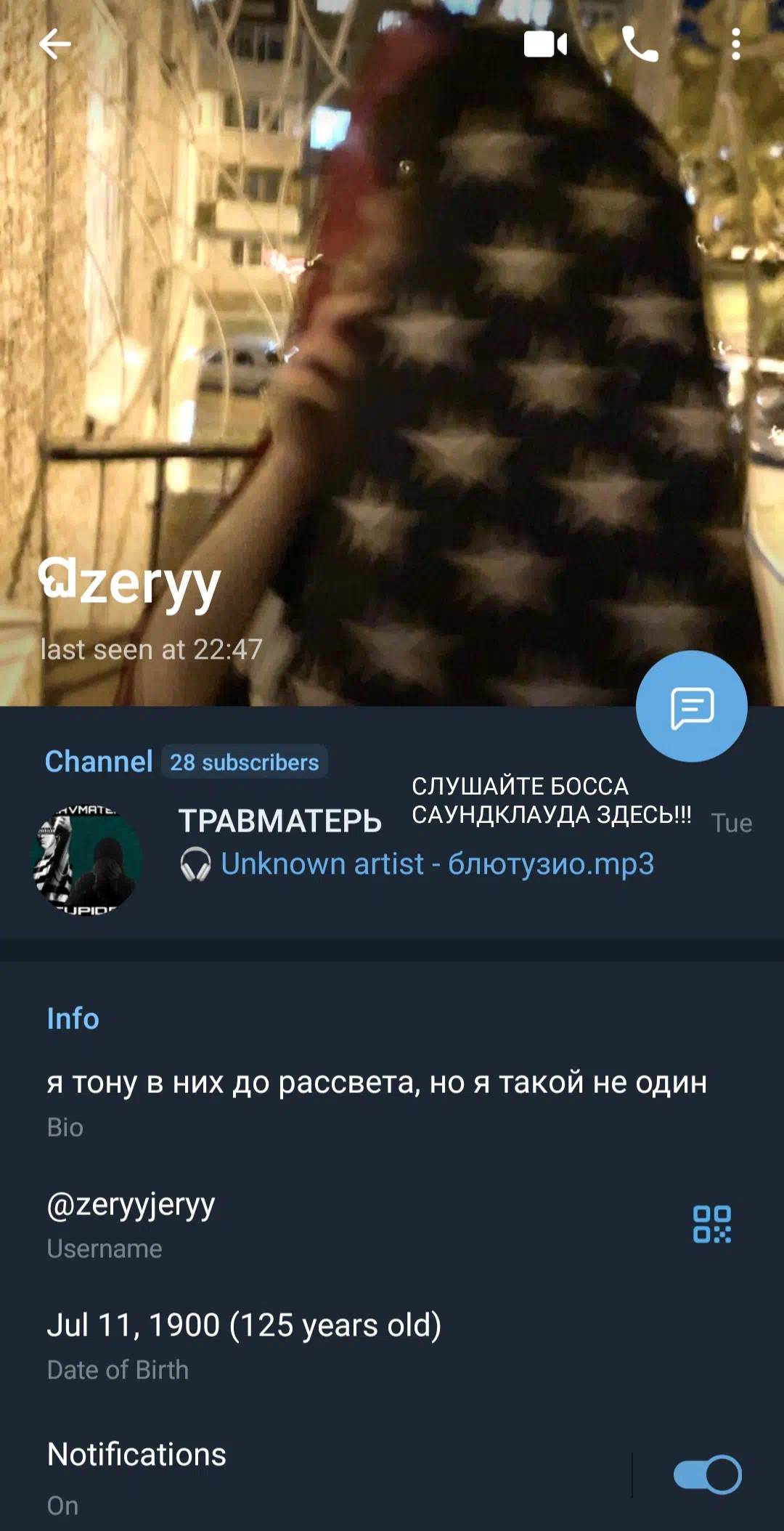This screenshot has height=1531, width=784.
Task: Go back with the arrow icon
Action: [55, 45]
